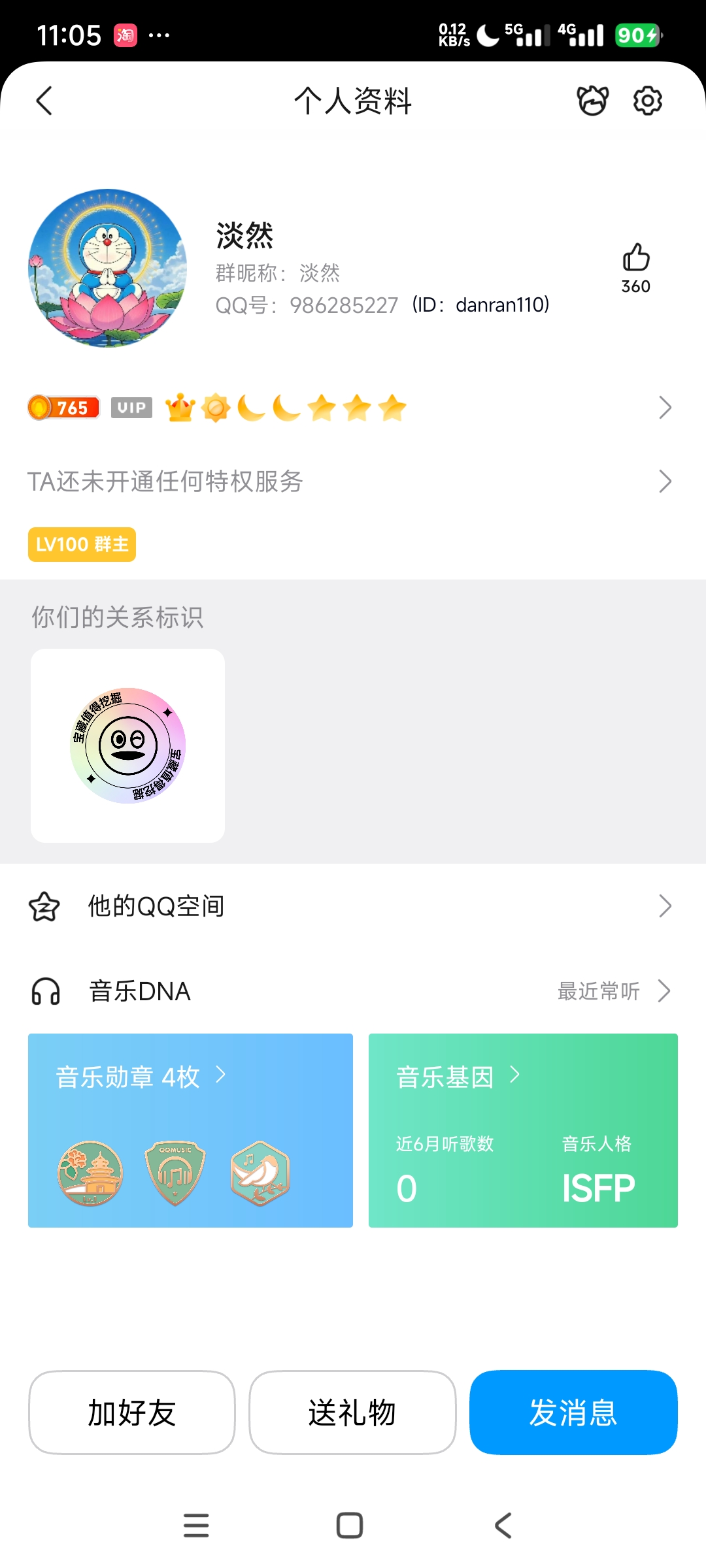Open the 音乐基因 card
Viewport: 706px width, 1568px height.
click(523, 1130)
